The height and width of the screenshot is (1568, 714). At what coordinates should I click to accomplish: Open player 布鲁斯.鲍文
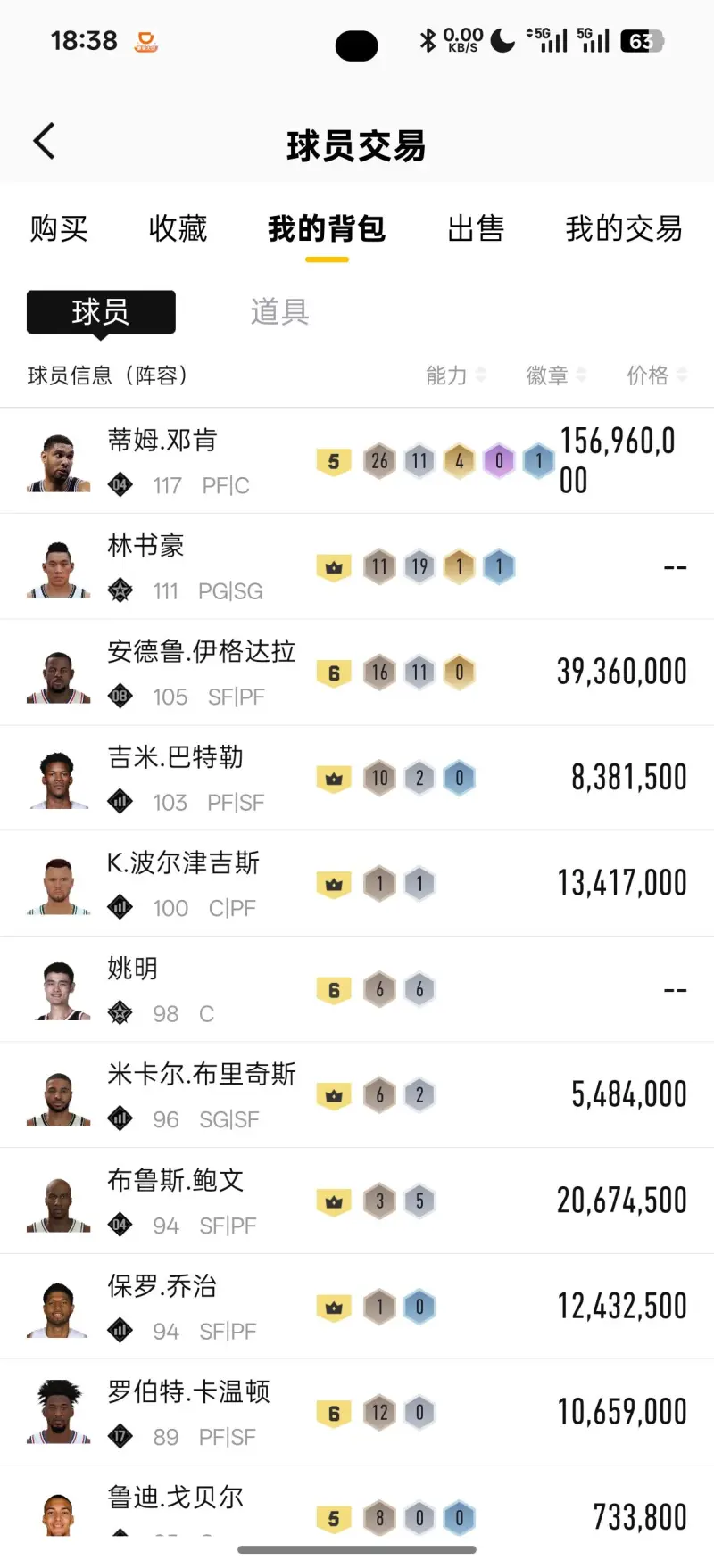coord(175,1181)
